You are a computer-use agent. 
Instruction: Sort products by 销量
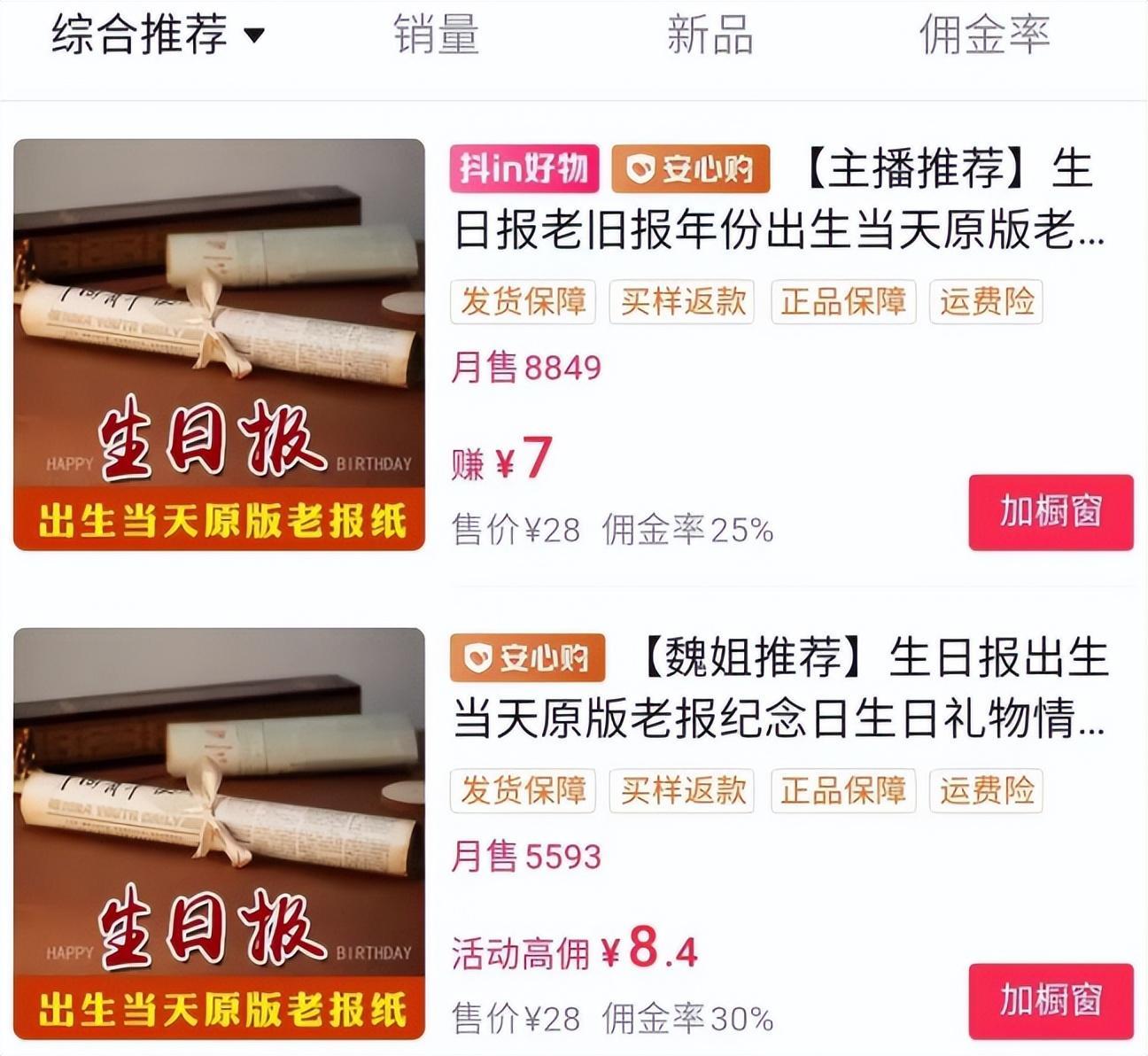point(436,35)
